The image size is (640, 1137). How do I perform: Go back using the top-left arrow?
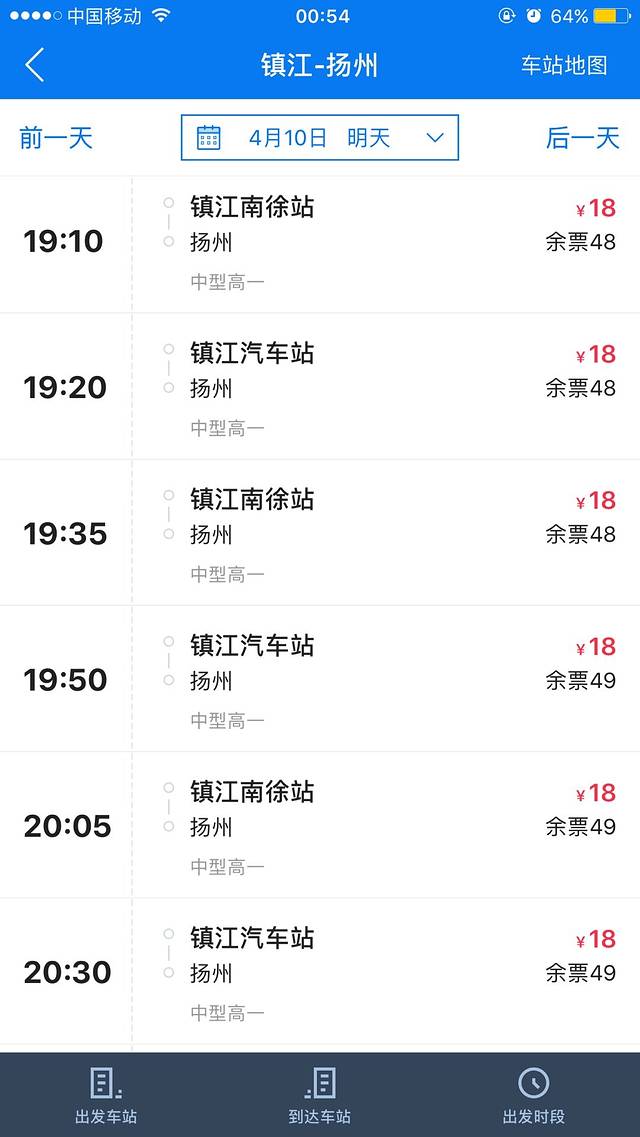(35, 65)
